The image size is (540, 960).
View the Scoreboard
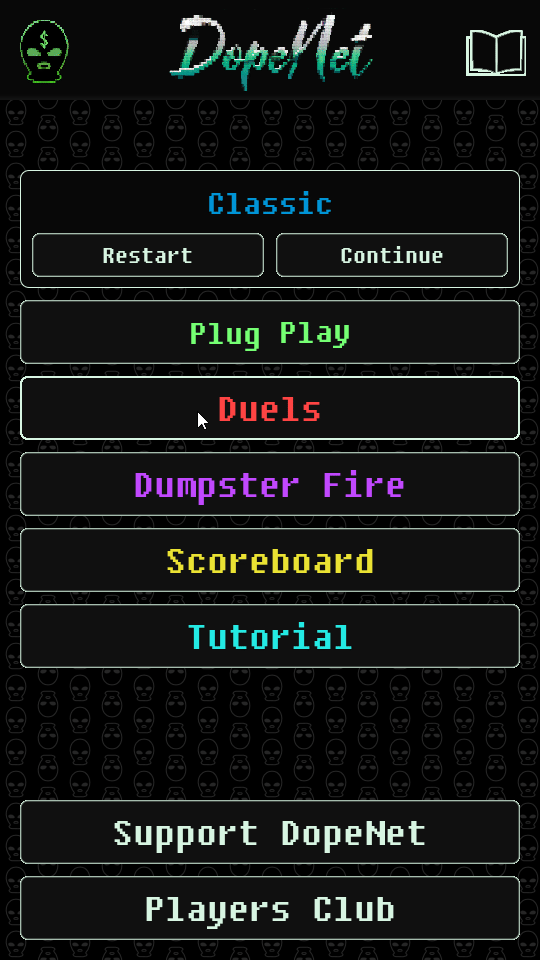coord(270,560)
